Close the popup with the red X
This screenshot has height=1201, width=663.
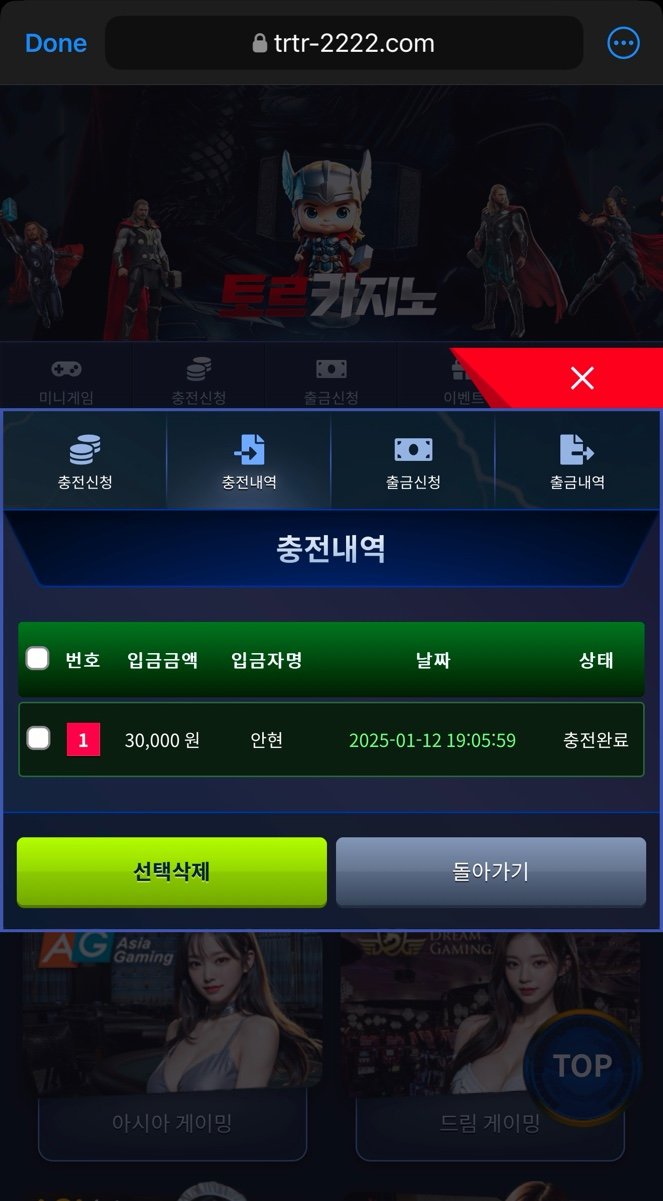point(582,377)
